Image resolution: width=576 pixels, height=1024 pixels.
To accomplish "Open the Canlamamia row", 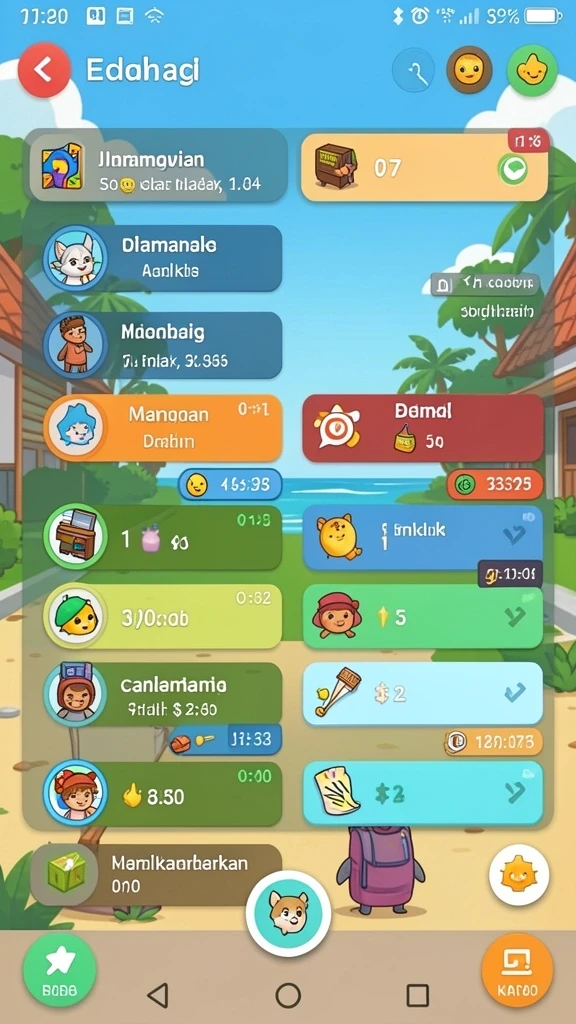I will [x=163, y=696].
